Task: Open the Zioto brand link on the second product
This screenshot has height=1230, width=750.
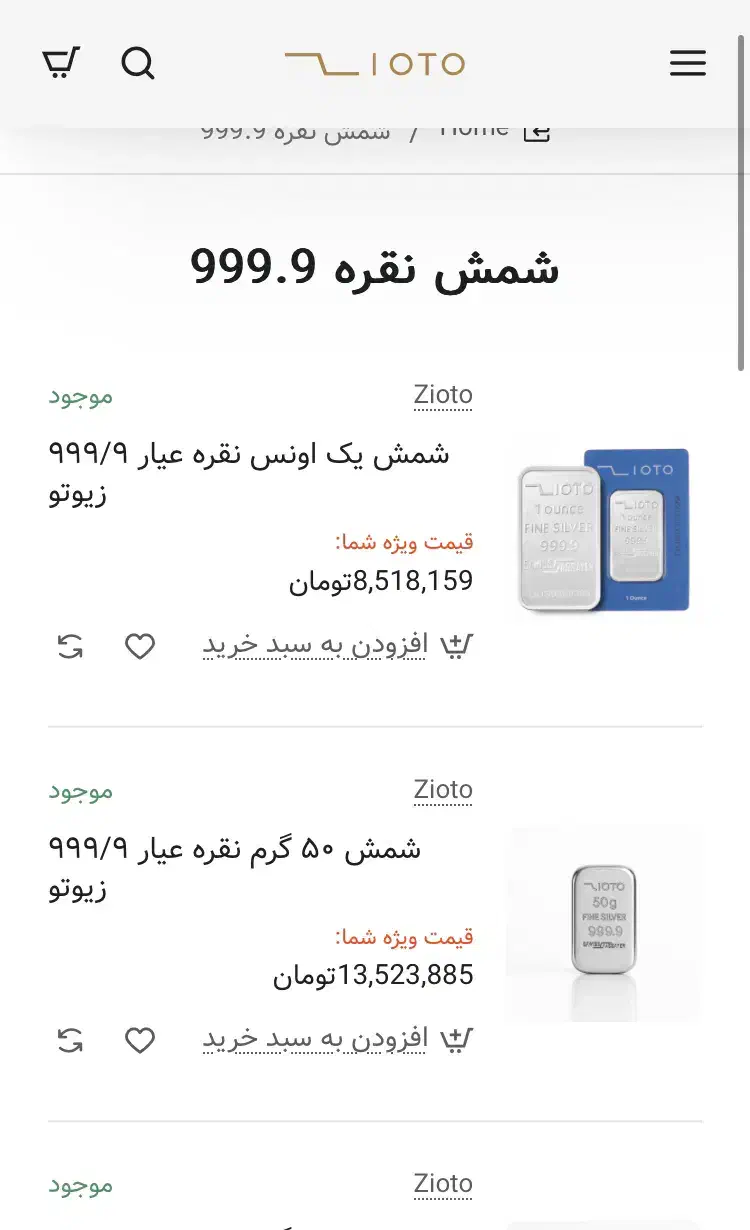Action: [443, 789]
